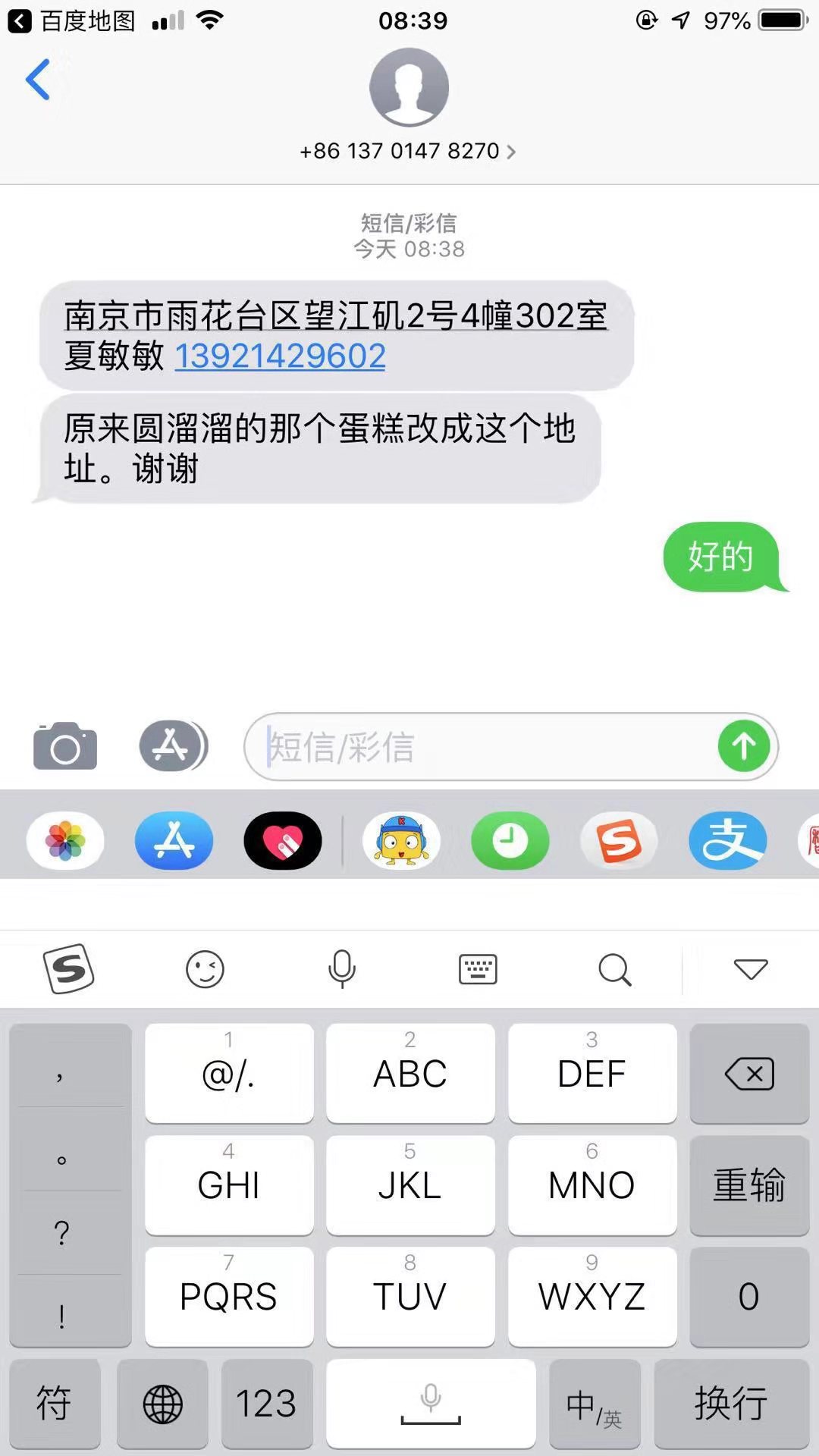Go back to the message list
The height and width of the screenshot is (1456, 819).
[38, 80]
